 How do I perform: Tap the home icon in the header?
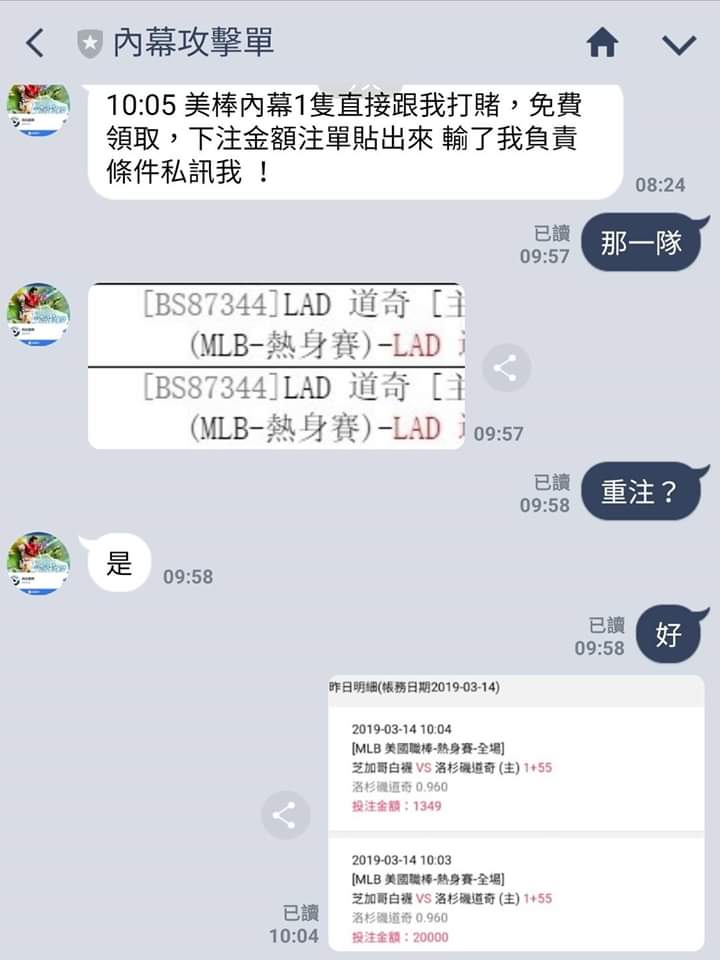pyautogui.click(x=602, y=43)
